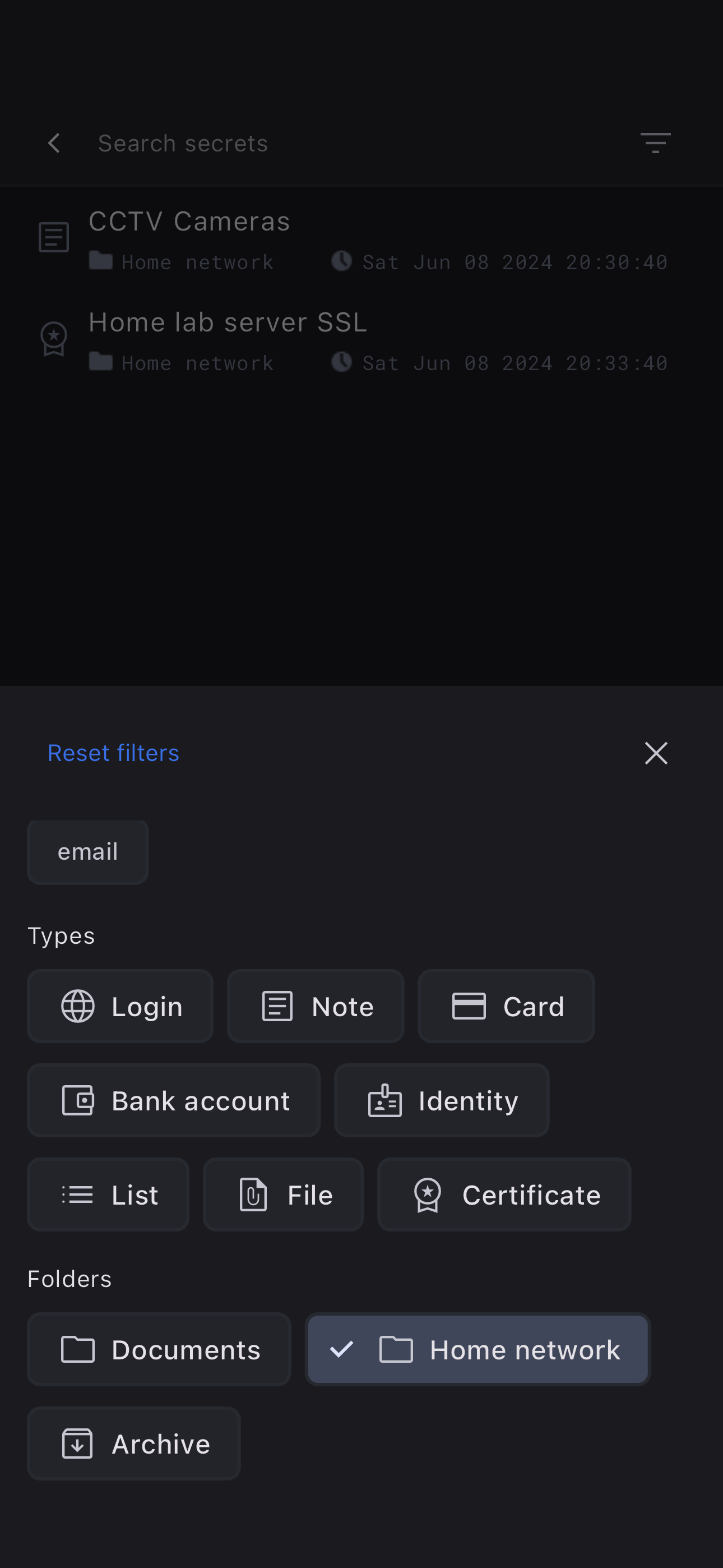
Task: Choose the Card type filter
Action: (506, 1006)
